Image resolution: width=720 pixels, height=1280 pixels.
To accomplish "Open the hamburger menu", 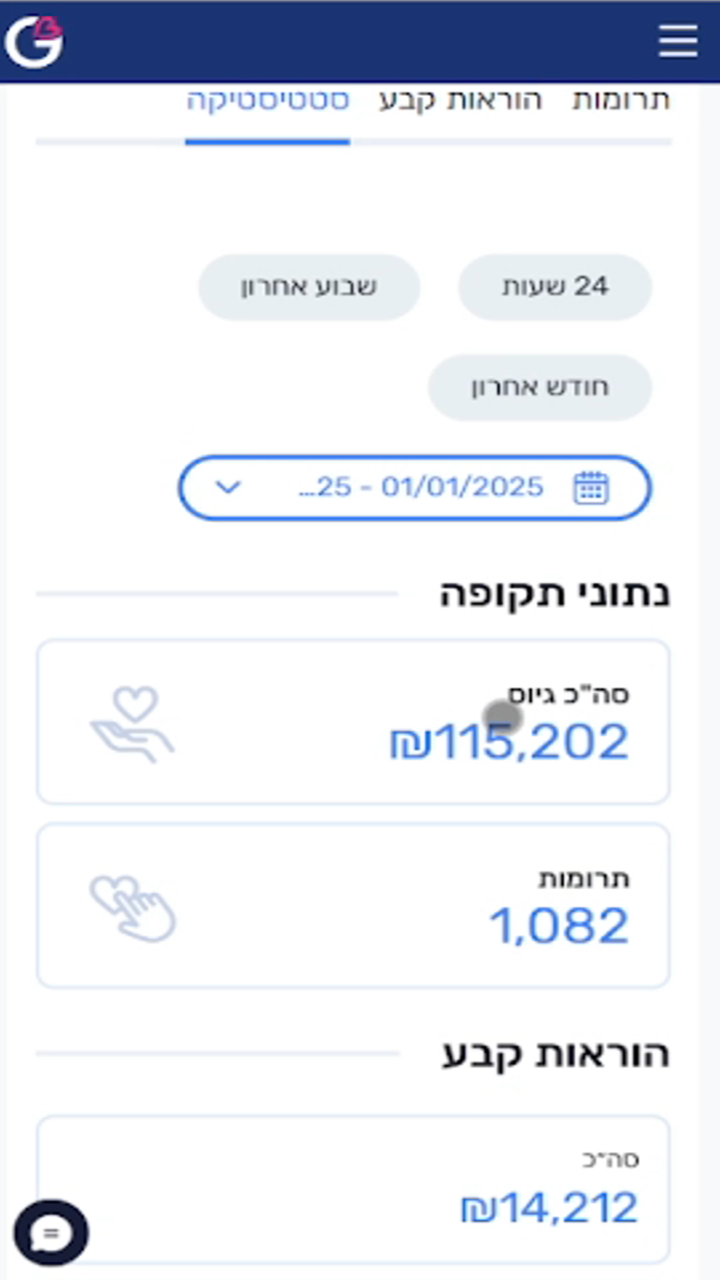I will coord(678,40).
